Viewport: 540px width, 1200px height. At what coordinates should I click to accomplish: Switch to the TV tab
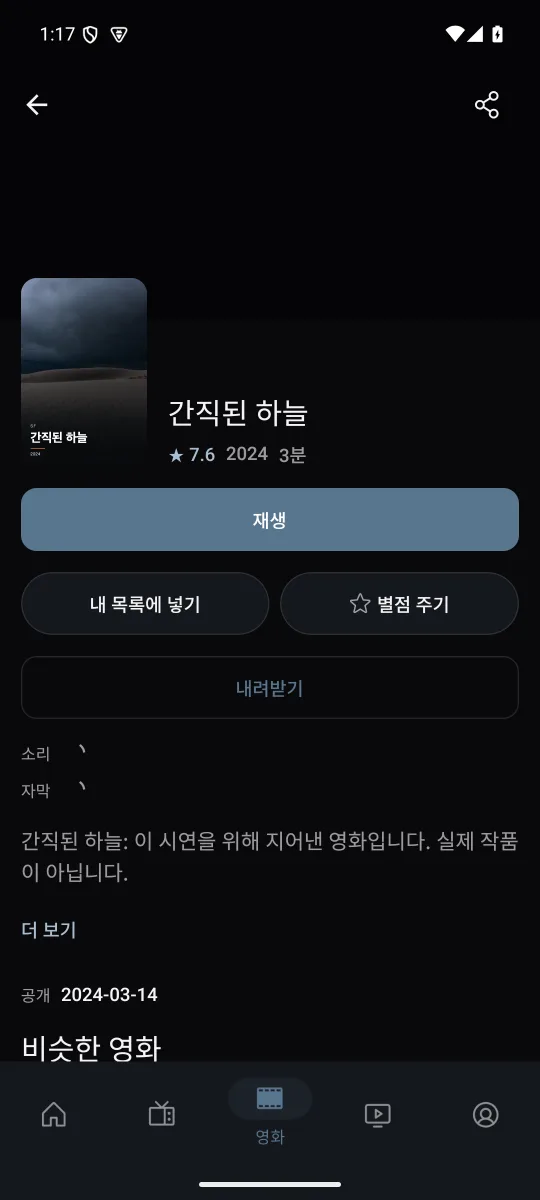click(162, 1114)
